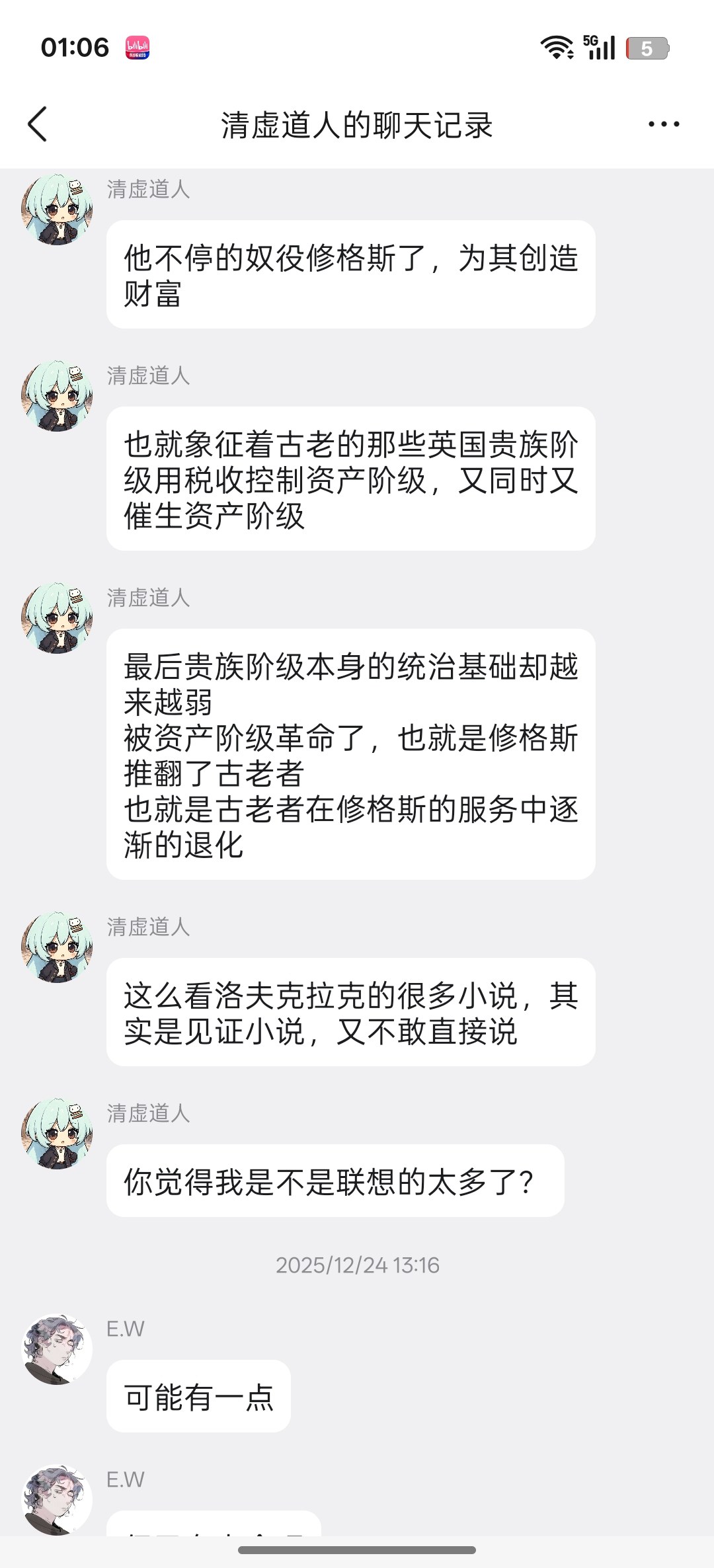Open E.W's avatar above 可能有一点
This screenshot has width=714, height=1568.
57,1349
